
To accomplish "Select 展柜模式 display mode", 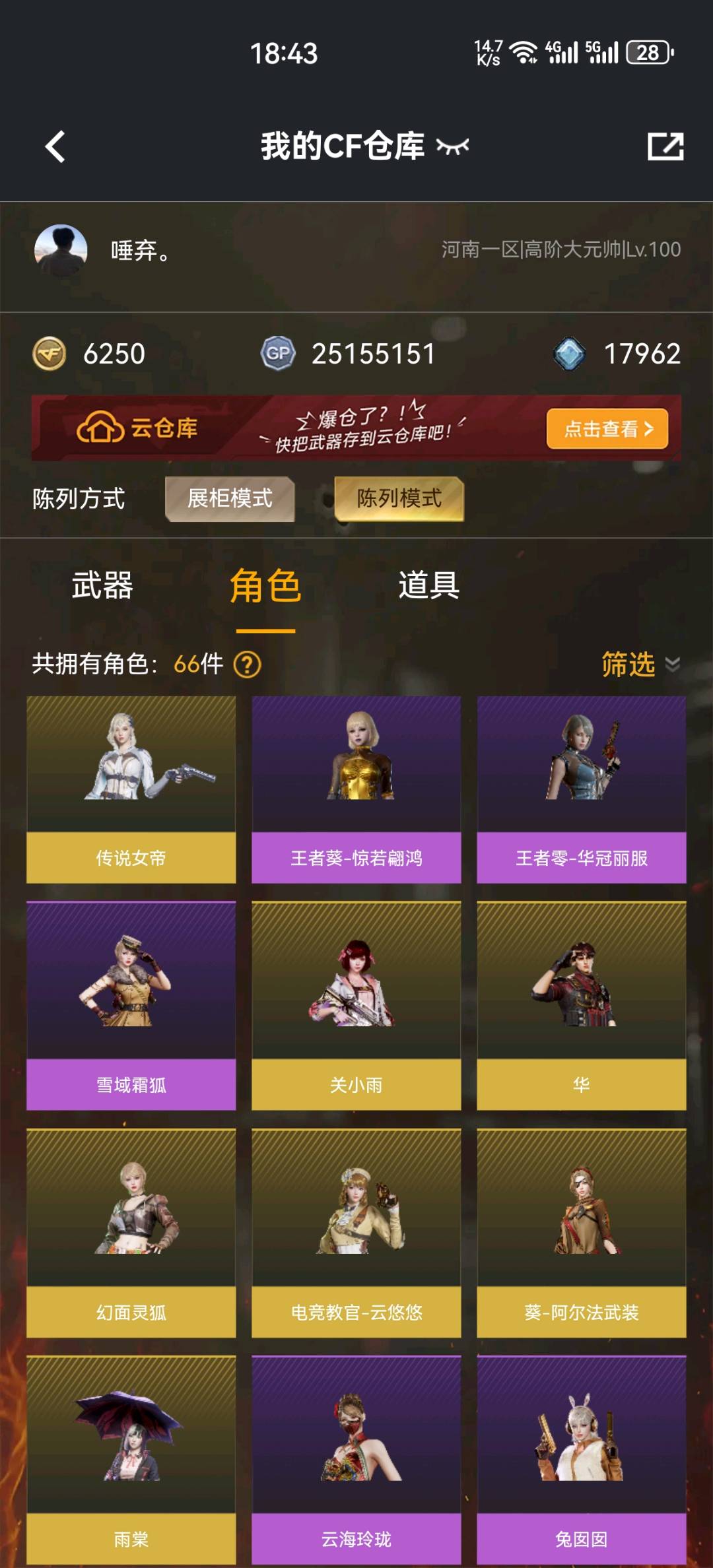I will coord(230,499).
